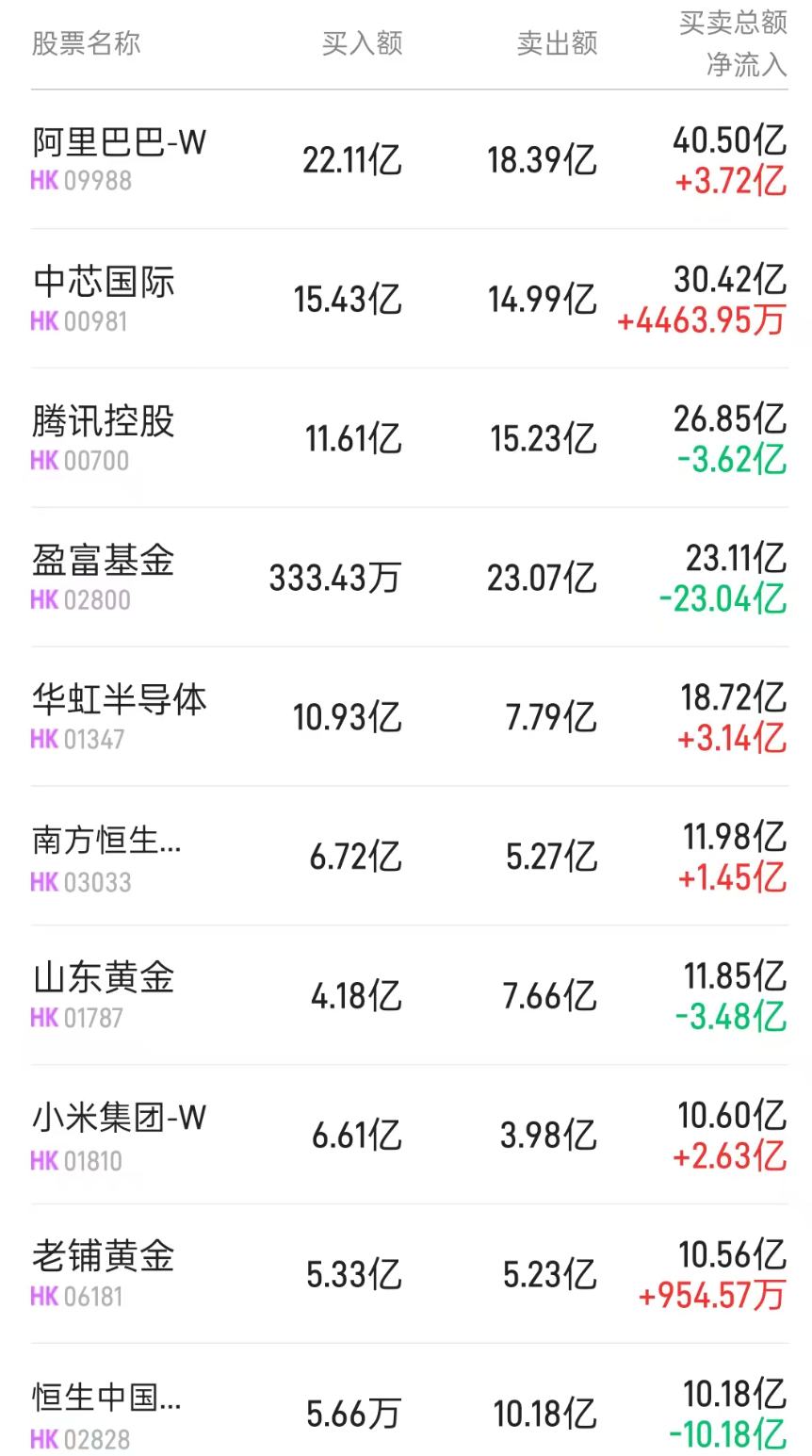Open the 恒生中国 HK 02828 entry

click(106, 1414)
